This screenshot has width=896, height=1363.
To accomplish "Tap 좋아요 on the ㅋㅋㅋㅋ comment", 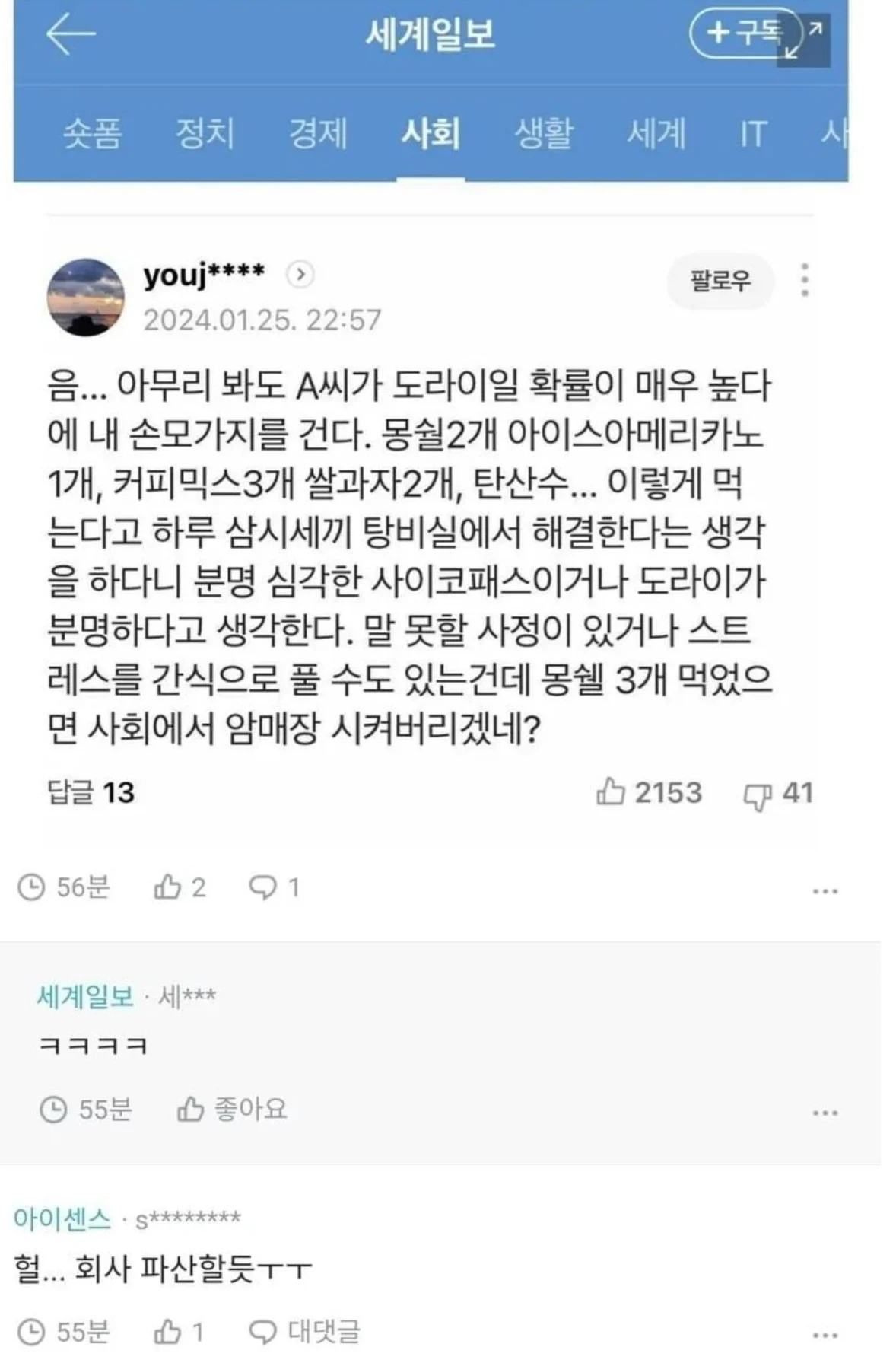I will (x=232, y=1110).
